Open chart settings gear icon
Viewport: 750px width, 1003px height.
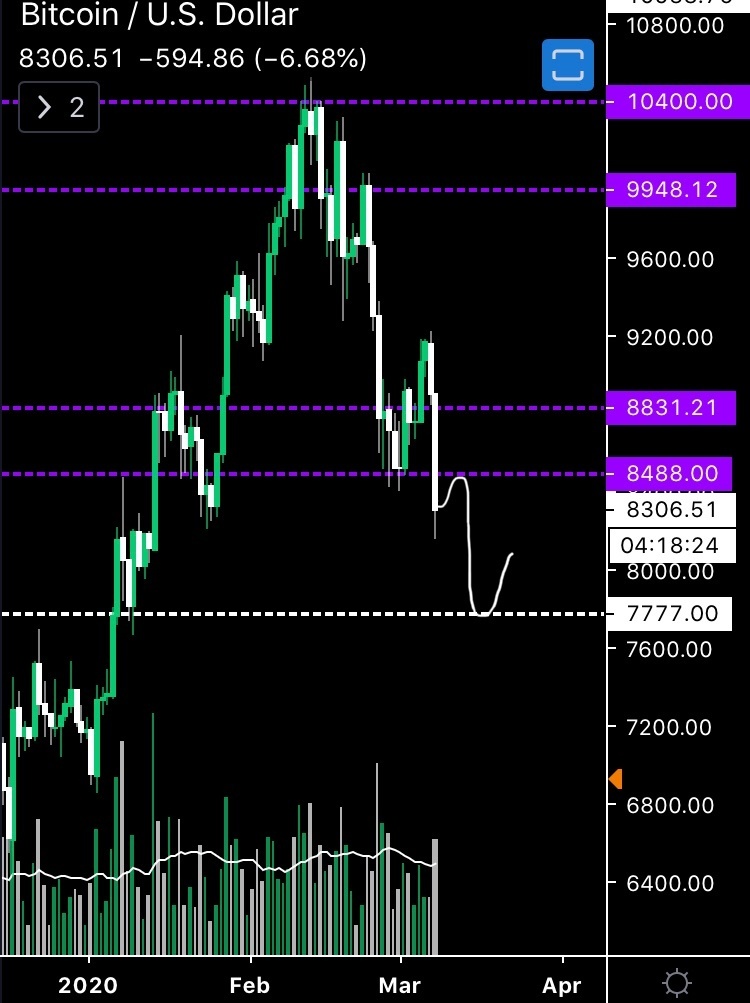[x=677, y=982]
